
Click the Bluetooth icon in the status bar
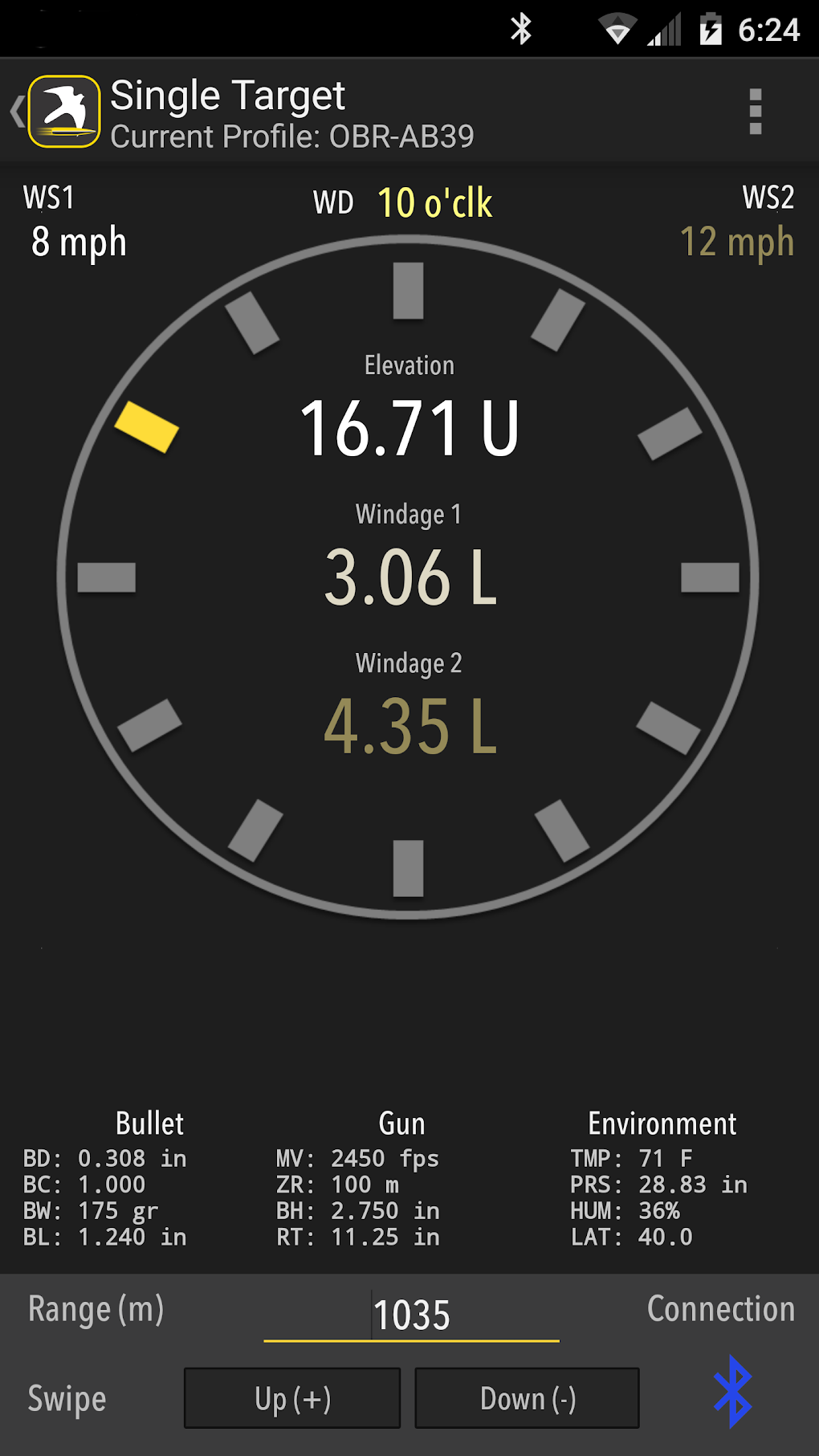523,27
